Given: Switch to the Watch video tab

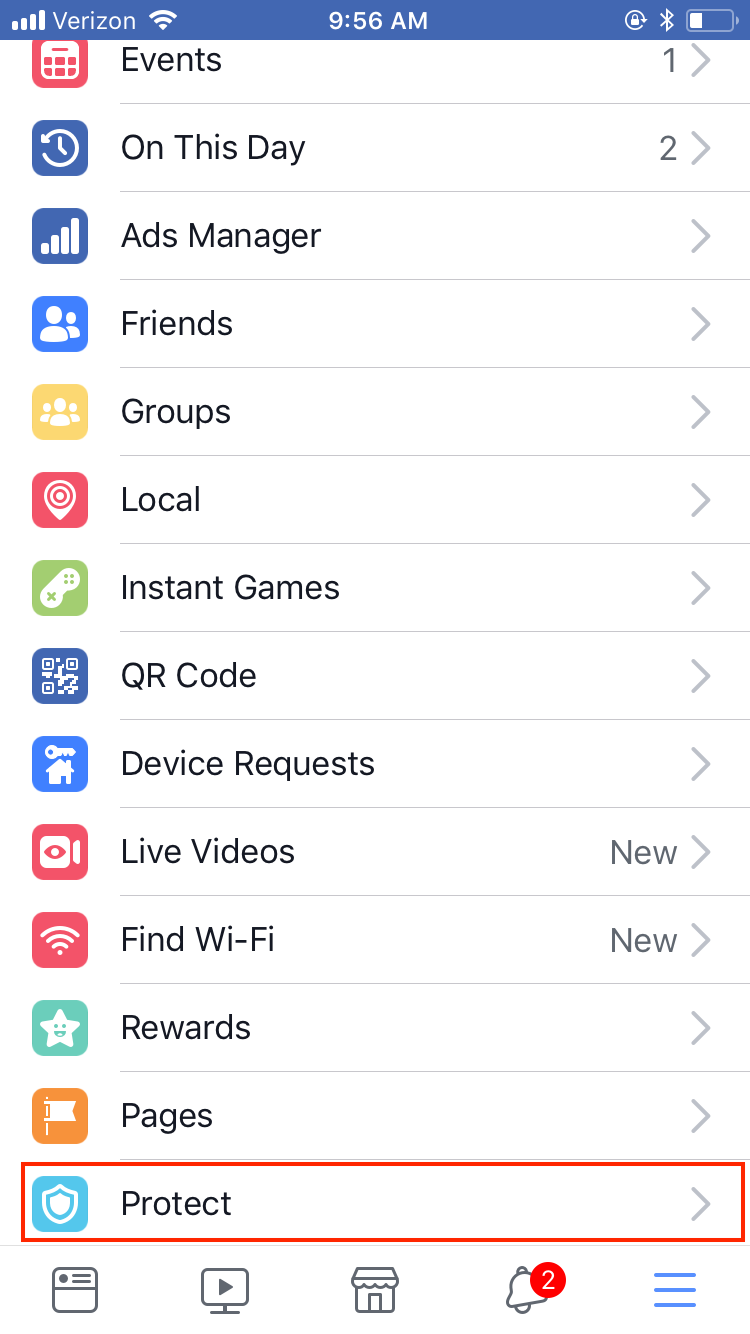Looking at the screenshot, I should [225, 1290].
